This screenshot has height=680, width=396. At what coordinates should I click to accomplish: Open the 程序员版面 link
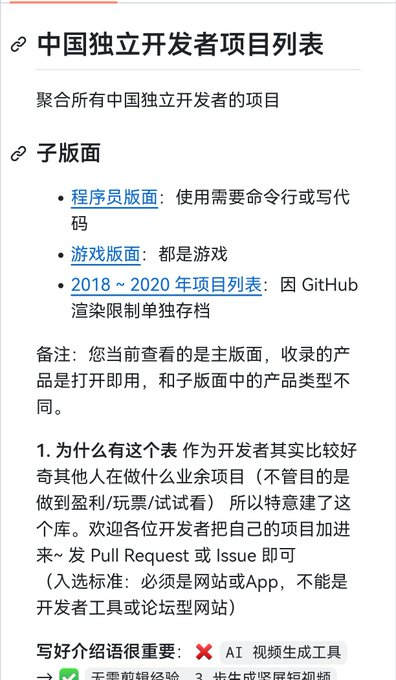tap(114, 198)
